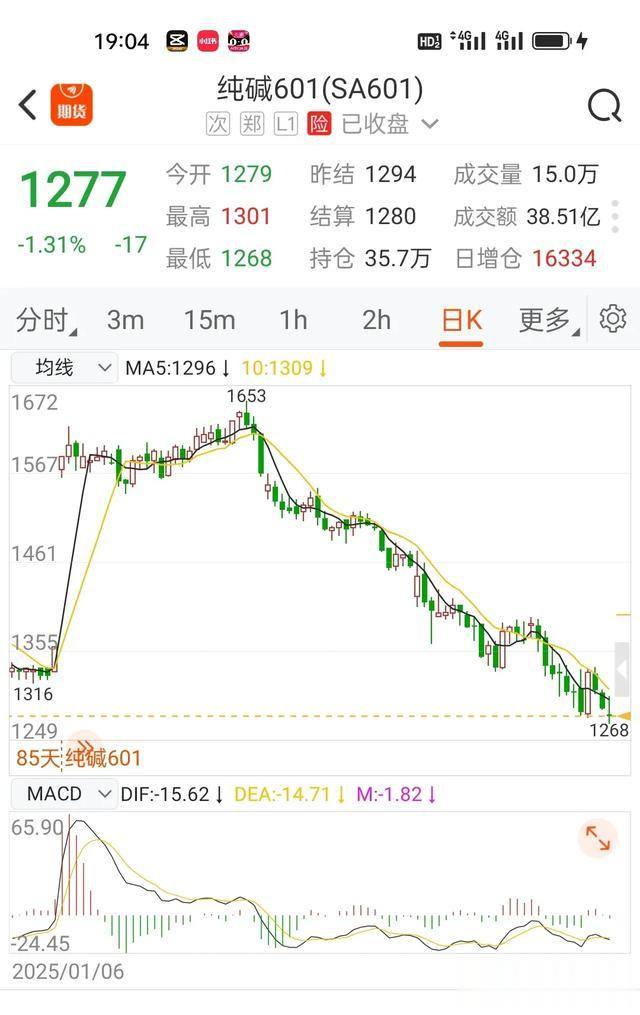Select the 日K daily candlestick tab
The image size is (640, 1015).
pos(461,320)
